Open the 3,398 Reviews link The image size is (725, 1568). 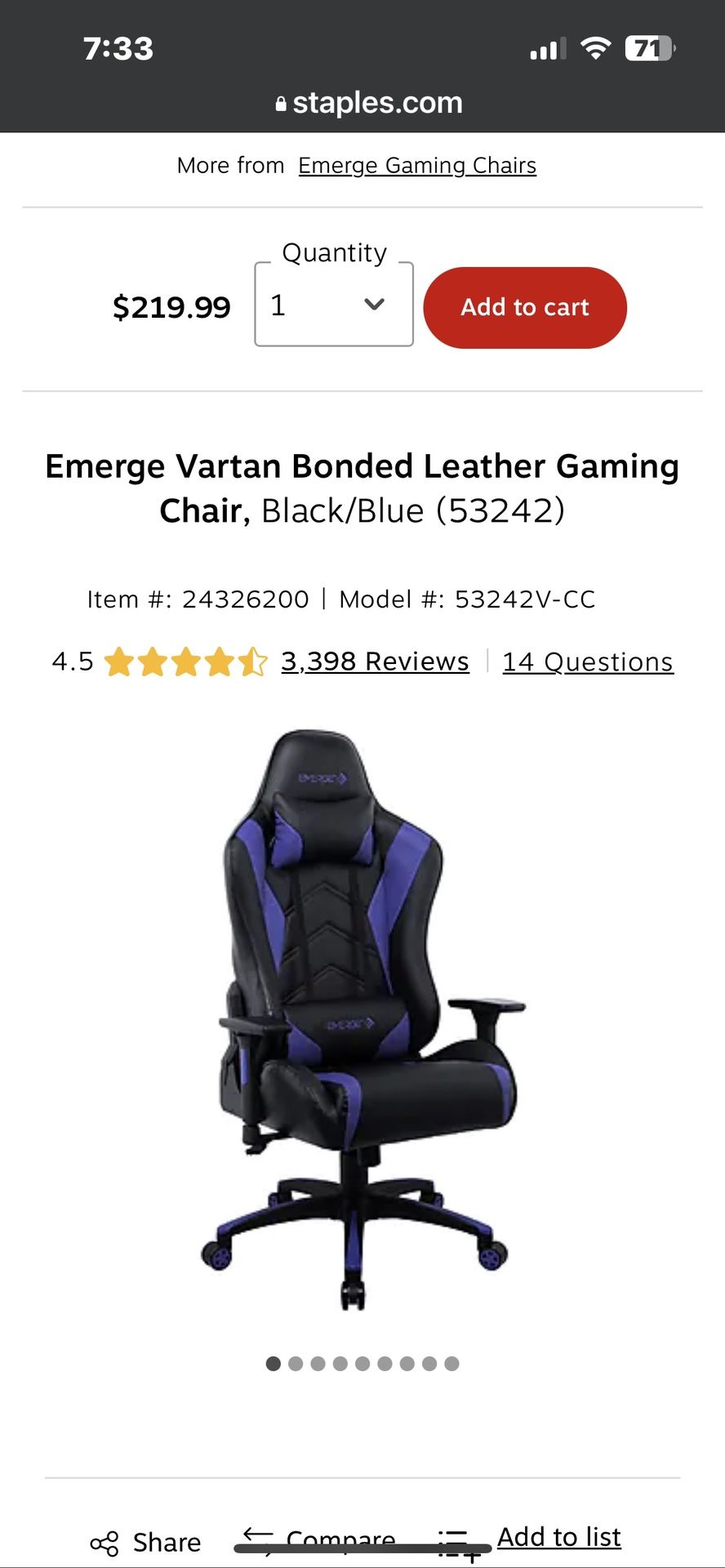click(x=375, y=661)
